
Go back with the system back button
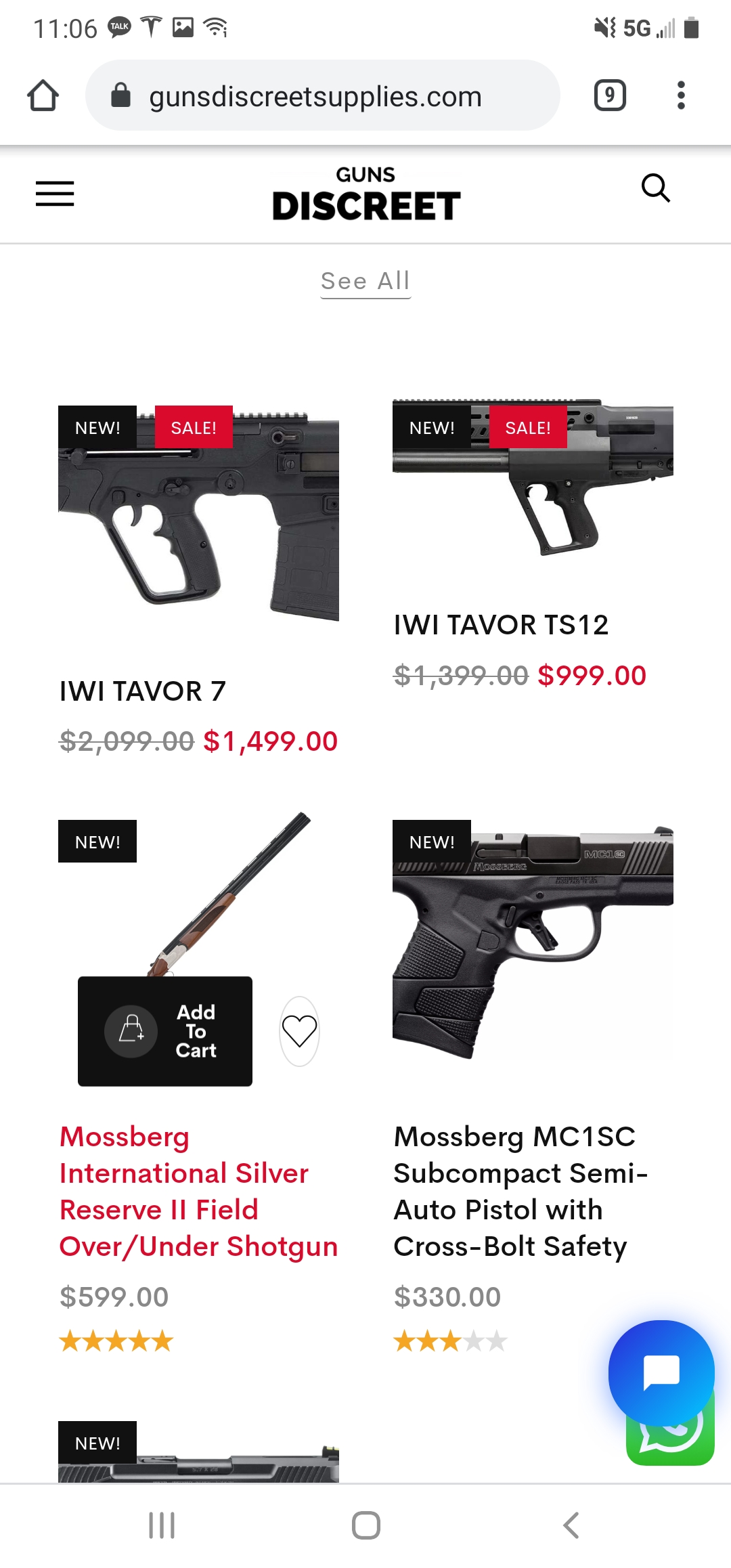pyautogui.click(x=571, y=1525)
